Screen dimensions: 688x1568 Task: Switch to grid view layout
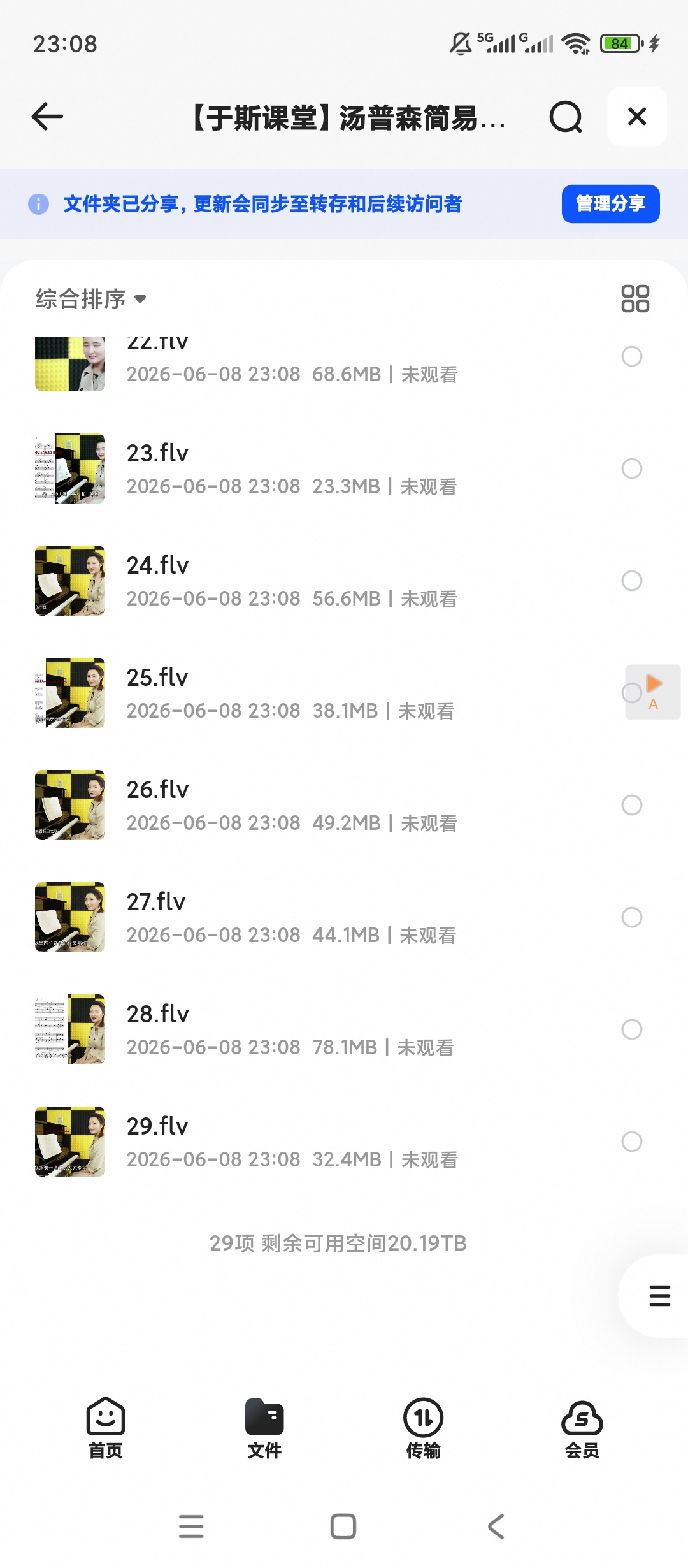[635, 299]
